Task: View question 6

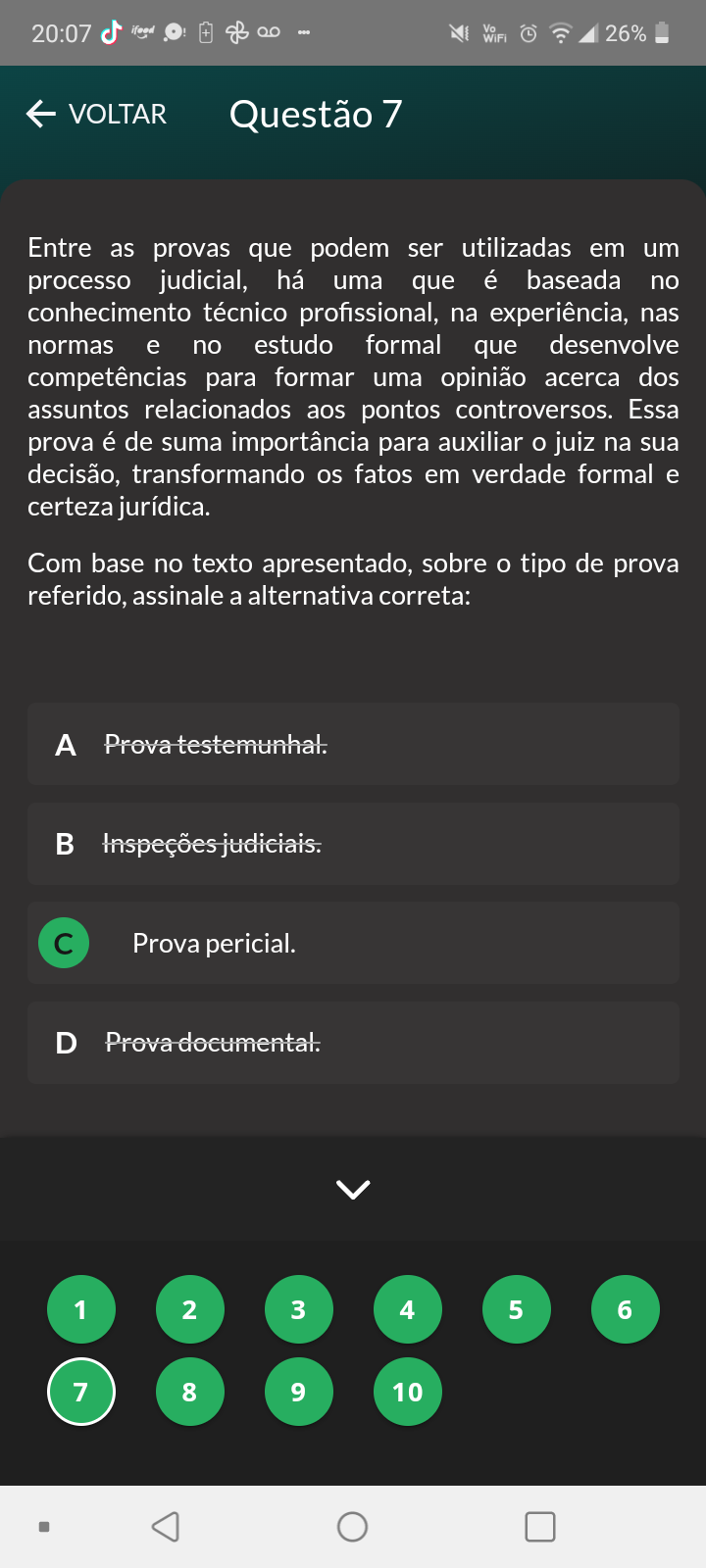Action: (x=626, y=1309)
